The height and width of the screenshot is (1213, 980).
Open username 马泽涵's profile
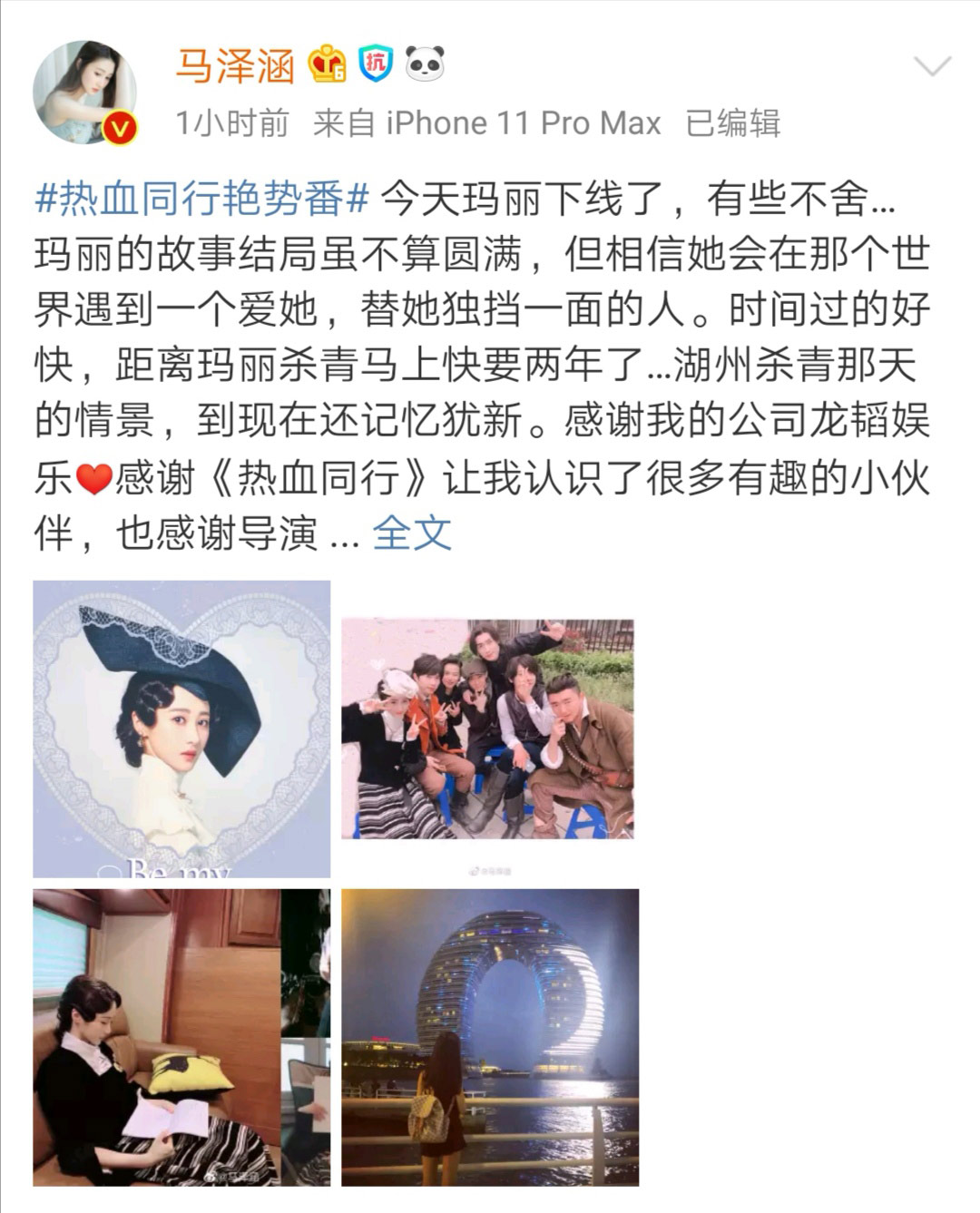coord(235,66)
